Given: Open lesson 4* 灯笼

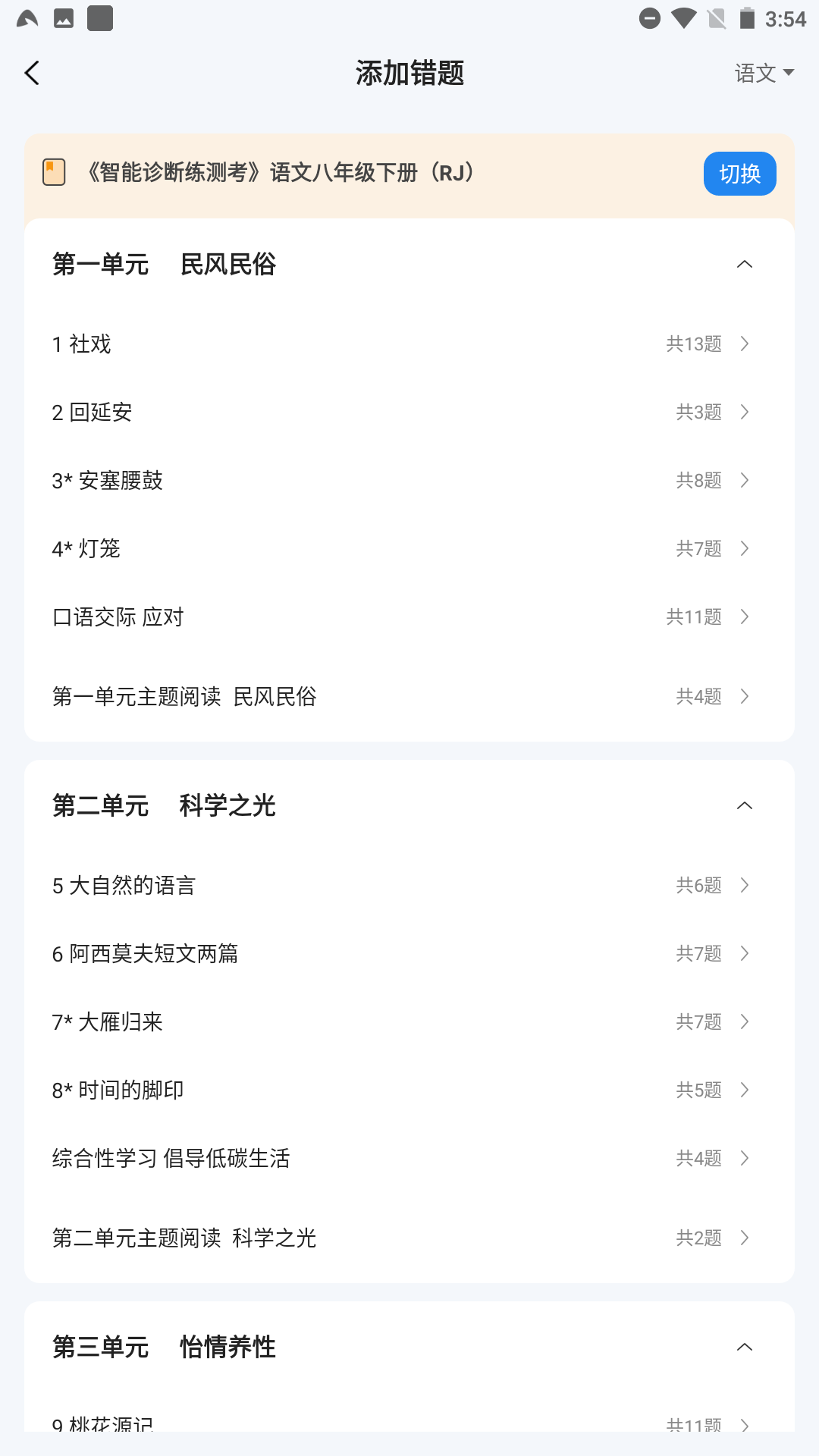Looking at the screenshot, I should pyautogui.click(x=409, y=549).
